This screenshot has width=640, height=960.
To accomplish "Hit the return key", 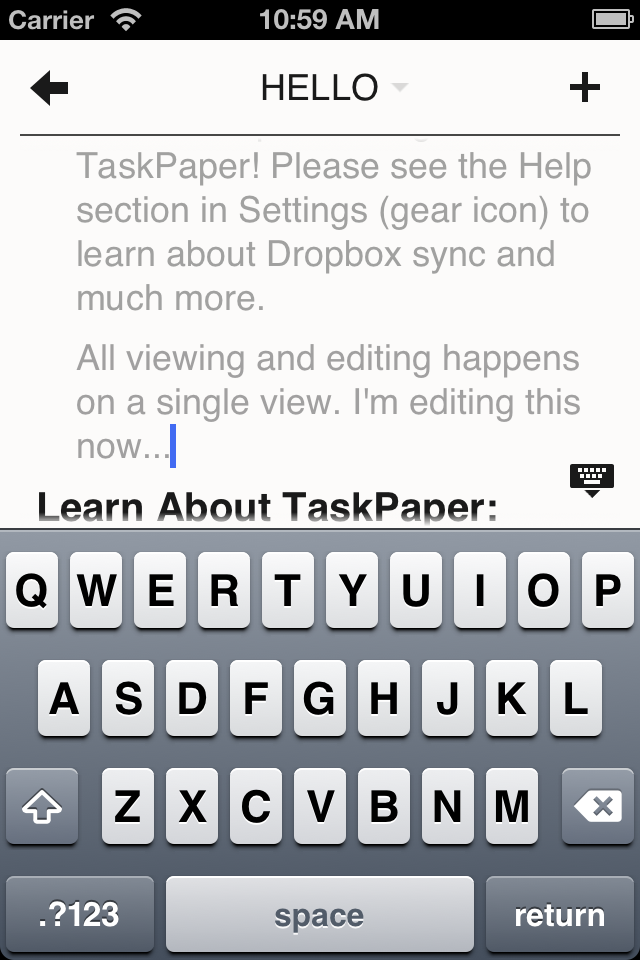I will pos(559,914).
